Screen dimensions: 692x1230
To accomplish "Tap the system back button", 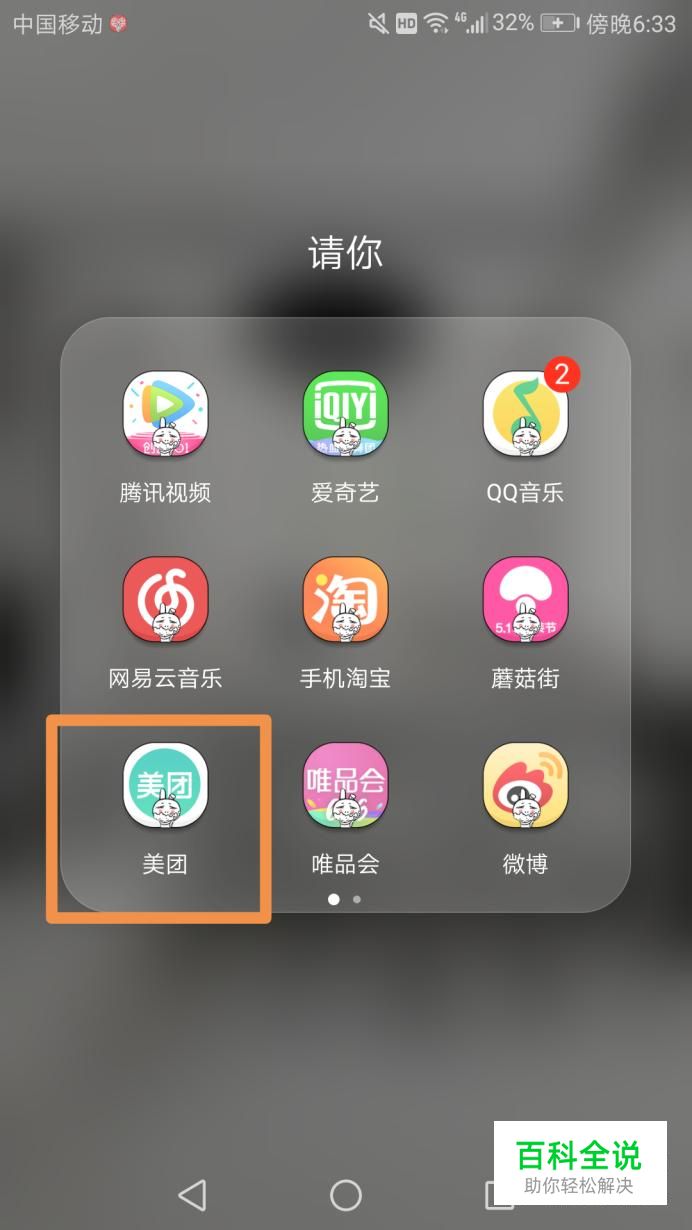I will pyautogui.click(x=192, y=1194).
